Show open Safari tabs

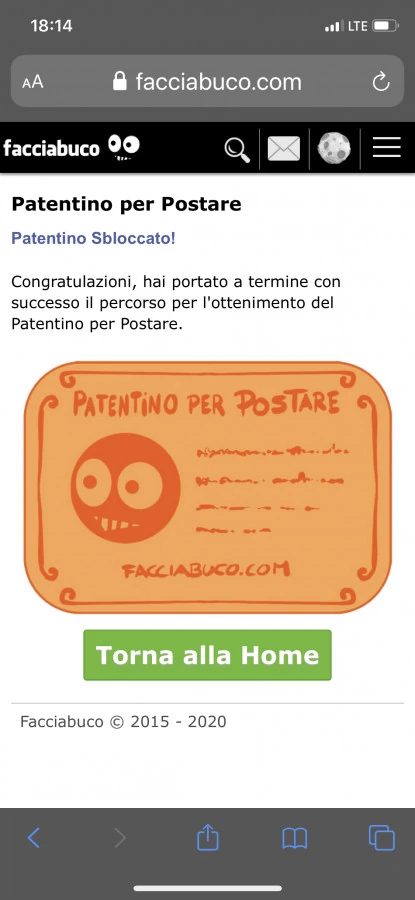pyautogui.click(x=382, y=837)
